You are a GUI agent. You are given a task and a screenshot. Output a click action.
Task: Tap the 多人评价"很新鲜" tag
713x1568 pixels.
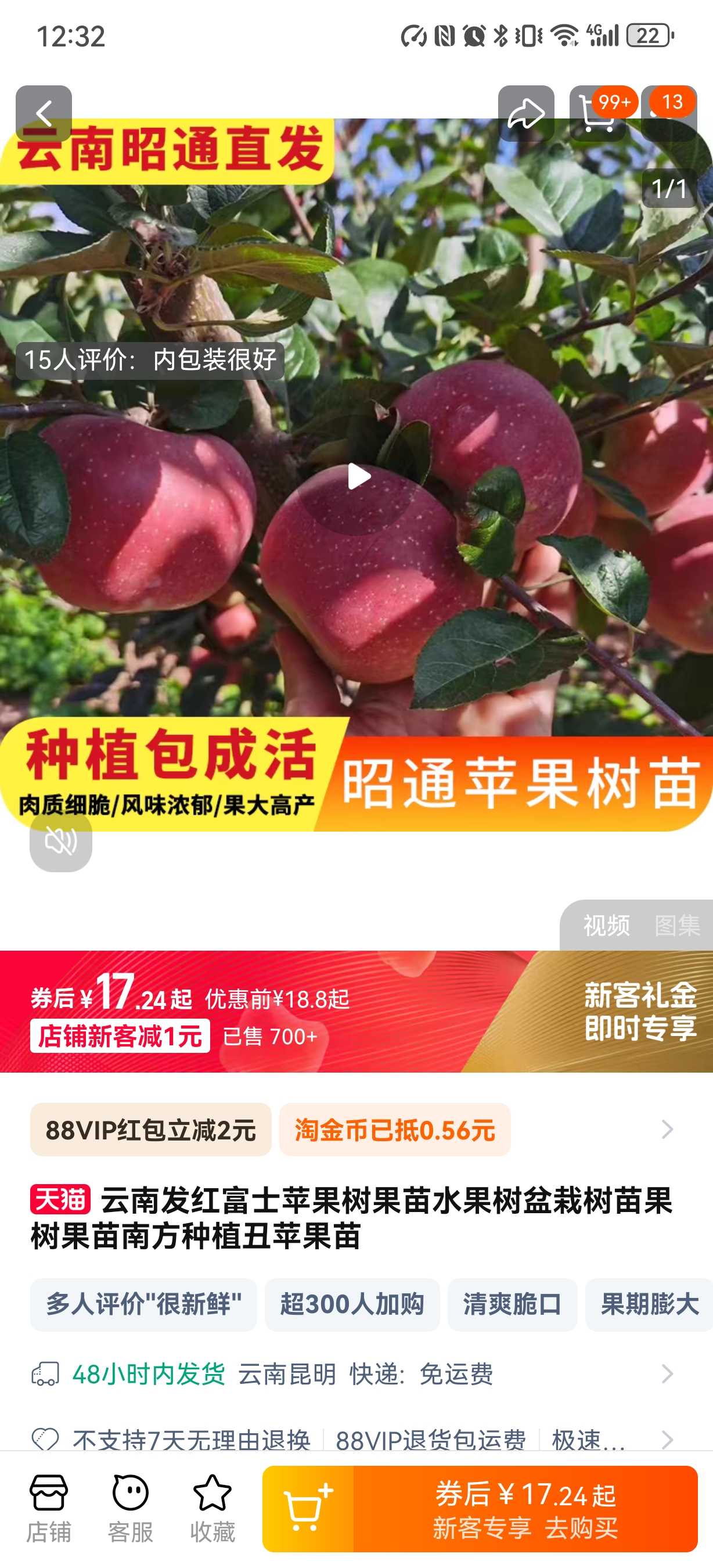[143, 1304]
